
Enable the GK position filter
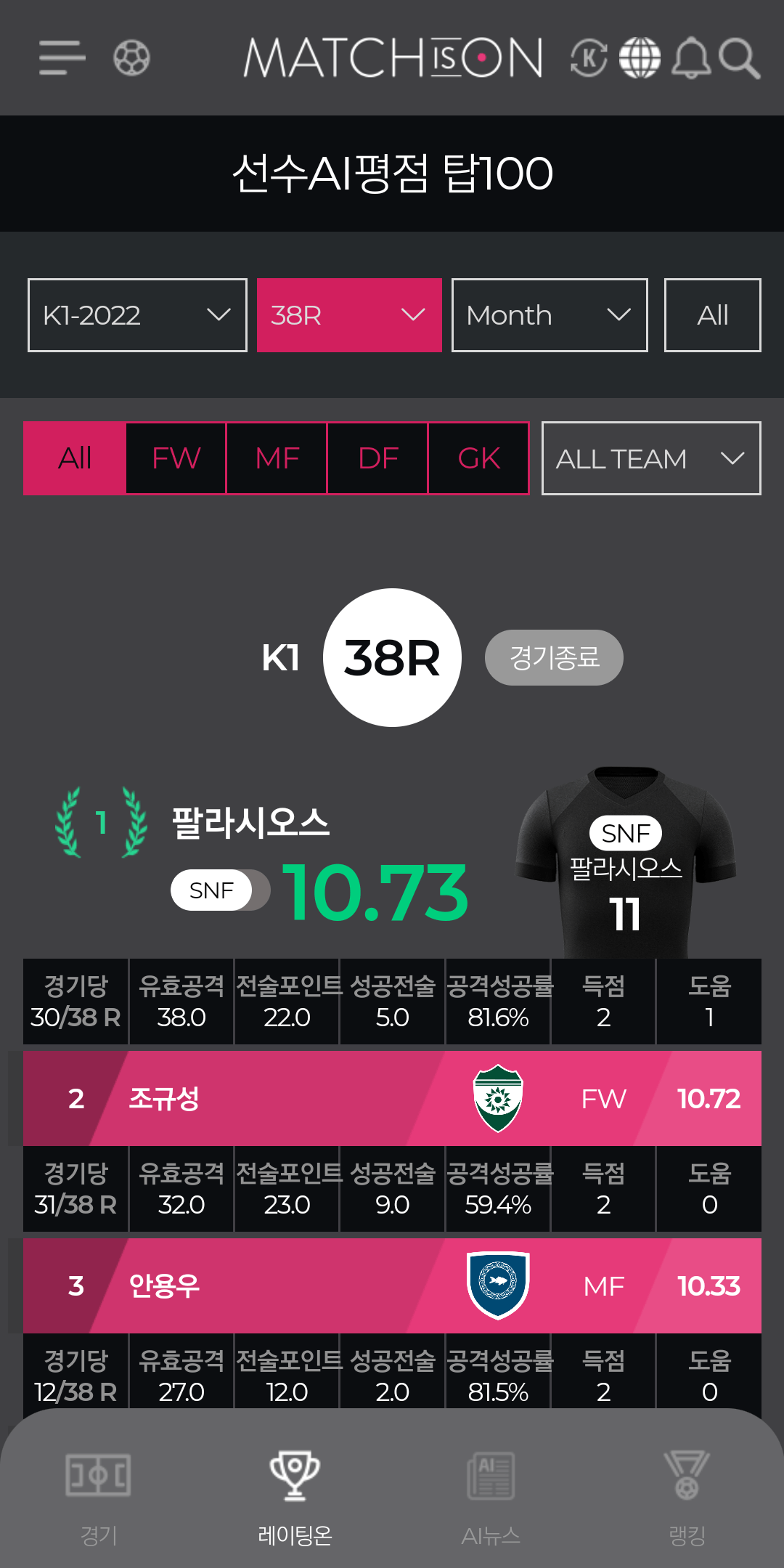(x=478, y=458)
